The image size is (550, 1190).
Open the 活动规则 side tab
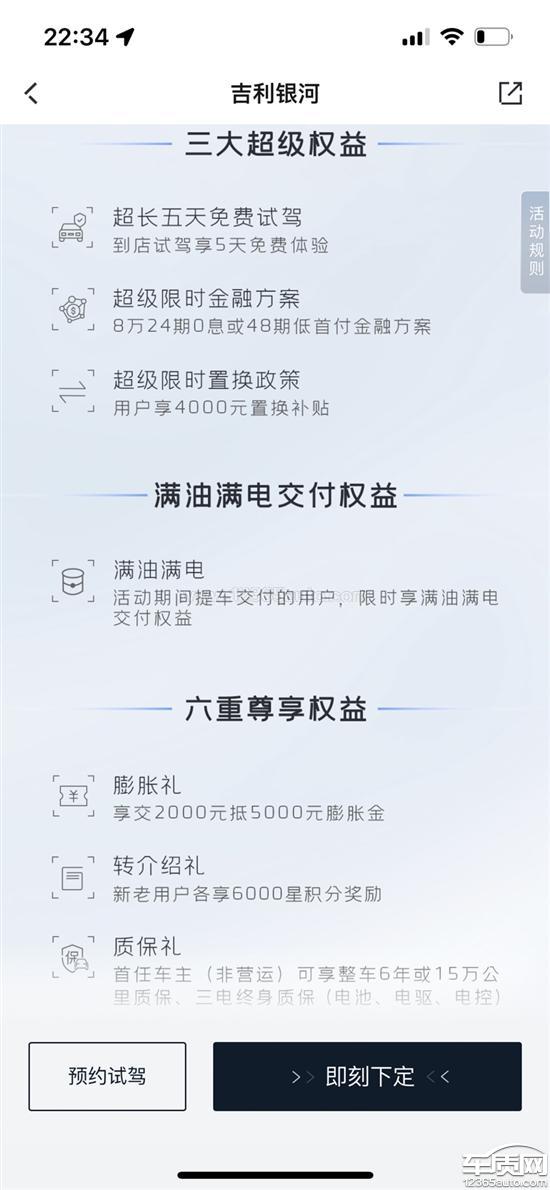tap(536, 242)
